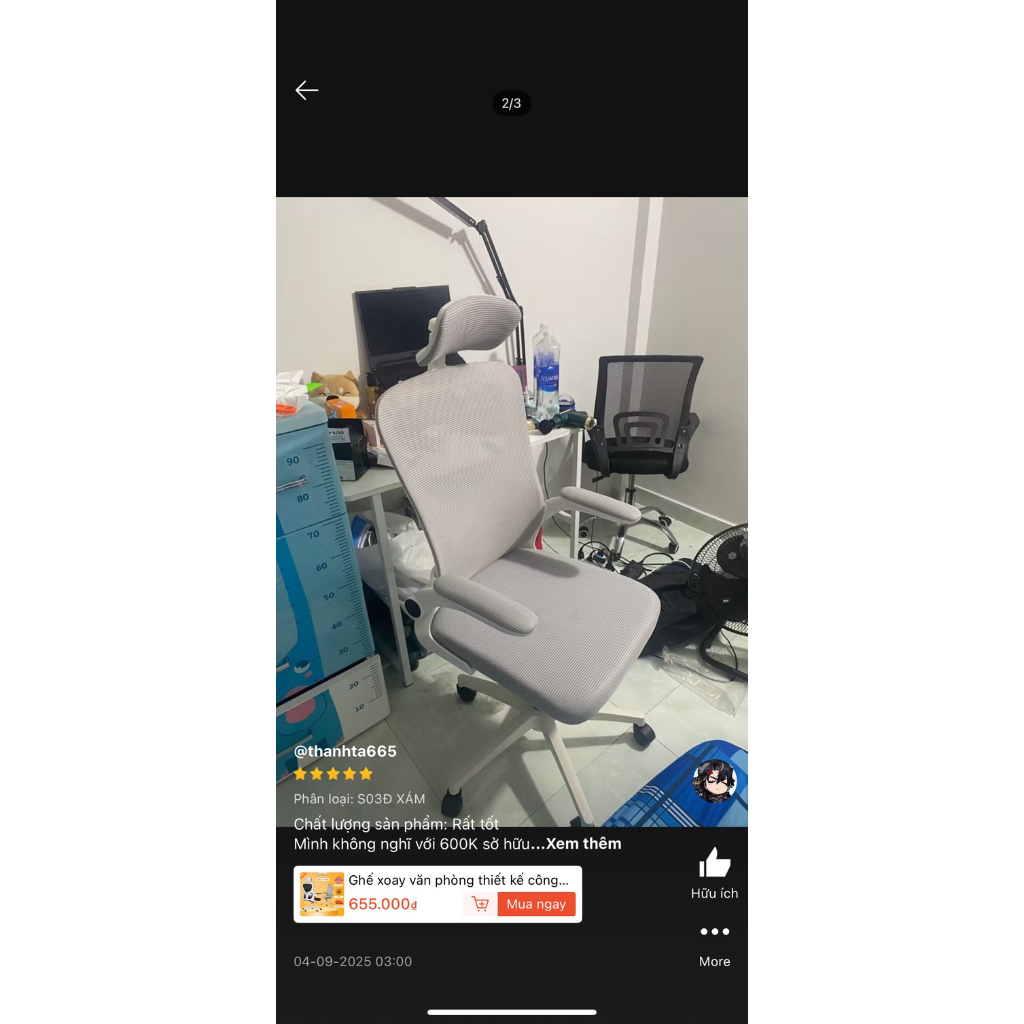
Task: Mark review as Hữu ích
Action: click(x=714, y=872)
